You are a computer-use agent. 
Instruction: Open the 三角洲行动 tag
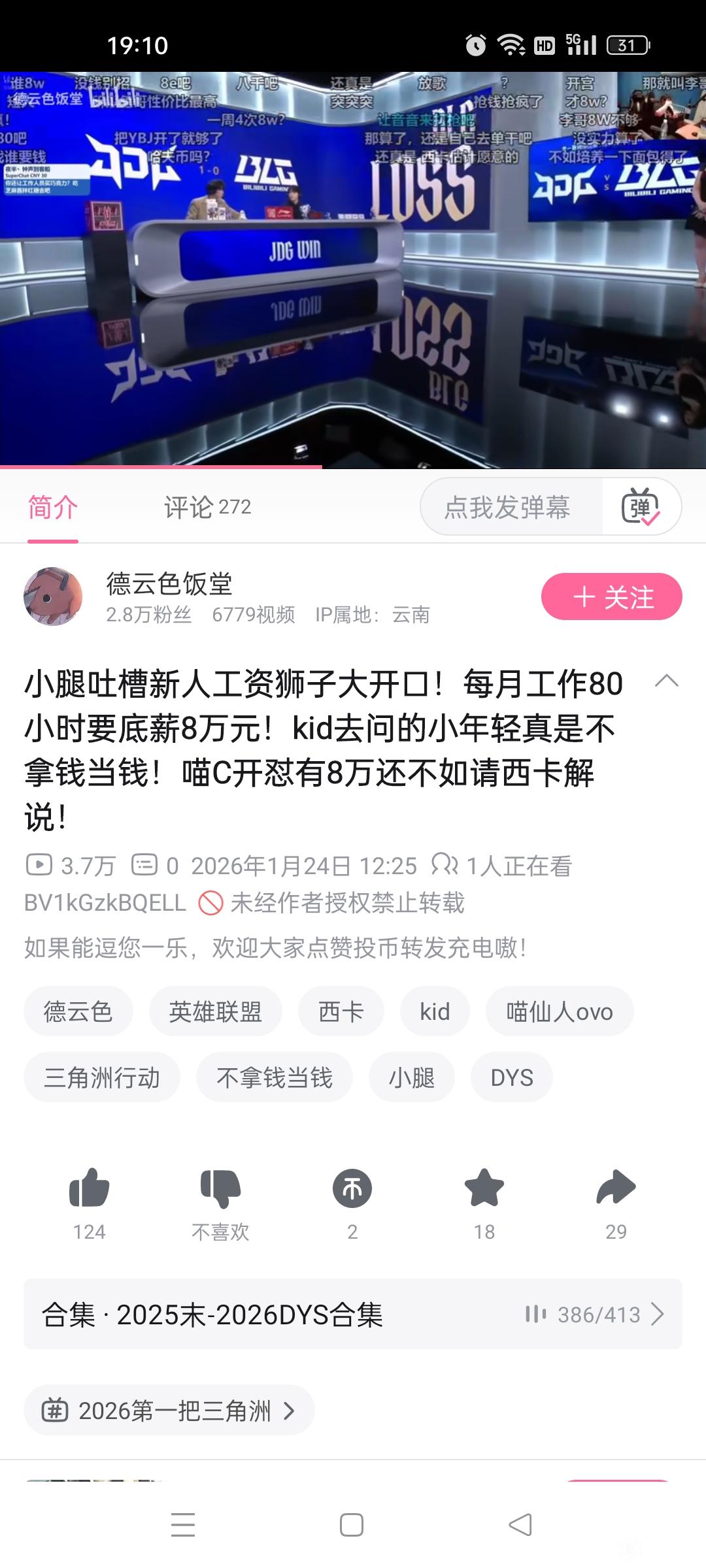pyautogui.click(x=101, y=1077)
